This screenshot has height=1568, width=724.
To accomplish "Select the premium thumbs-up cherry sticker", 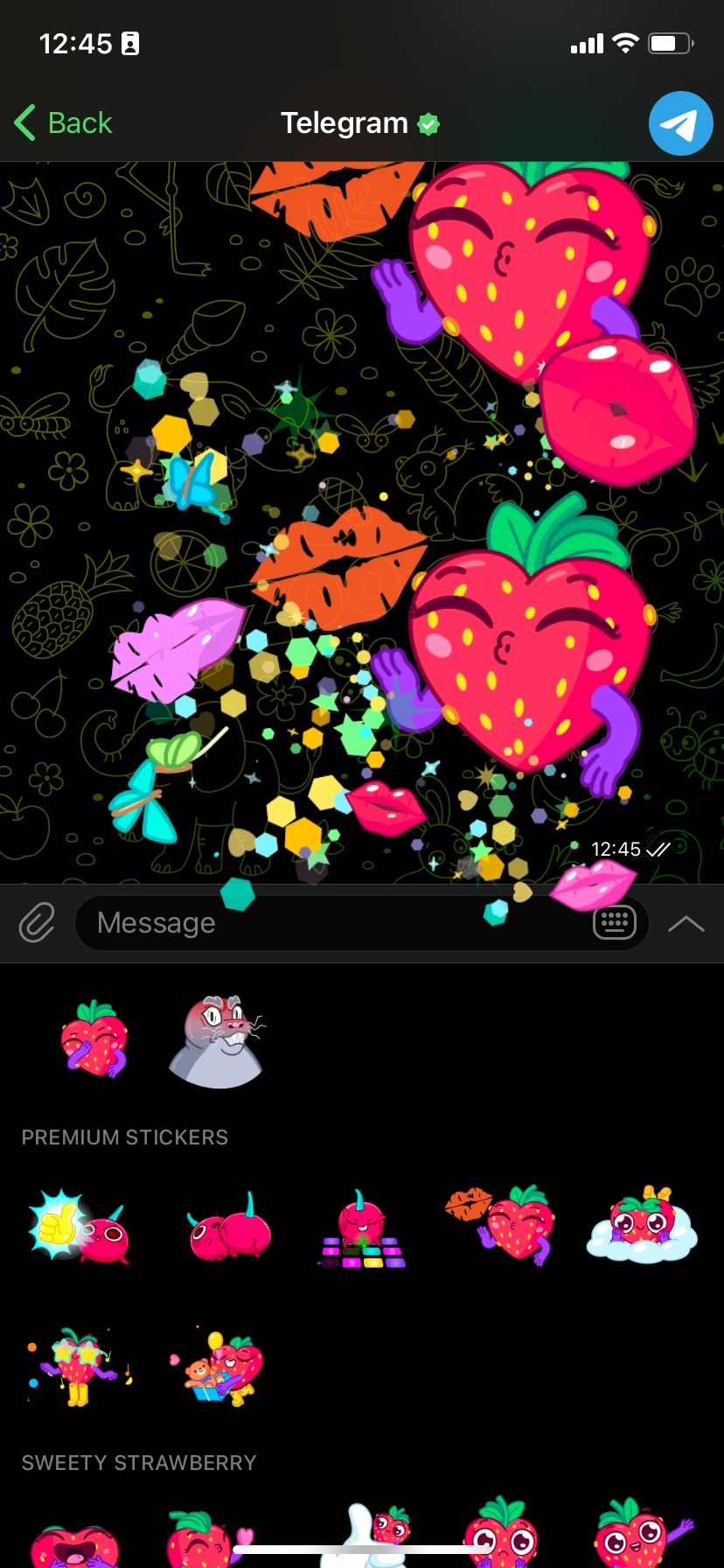I will (x=80, y=1225).
